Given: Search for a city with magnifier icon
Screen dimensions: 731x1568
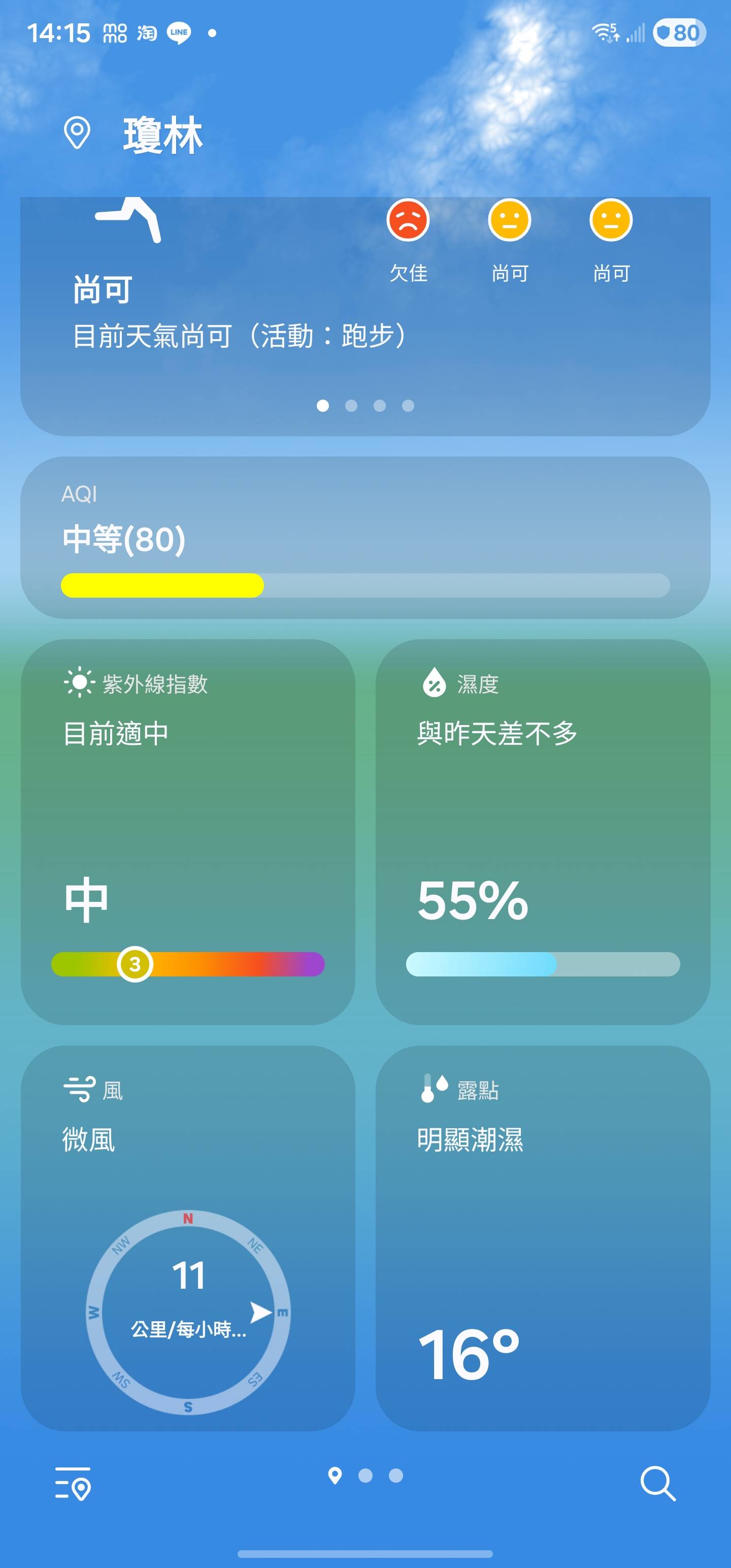Looking at the screenshot, I should click(657, 1483).
